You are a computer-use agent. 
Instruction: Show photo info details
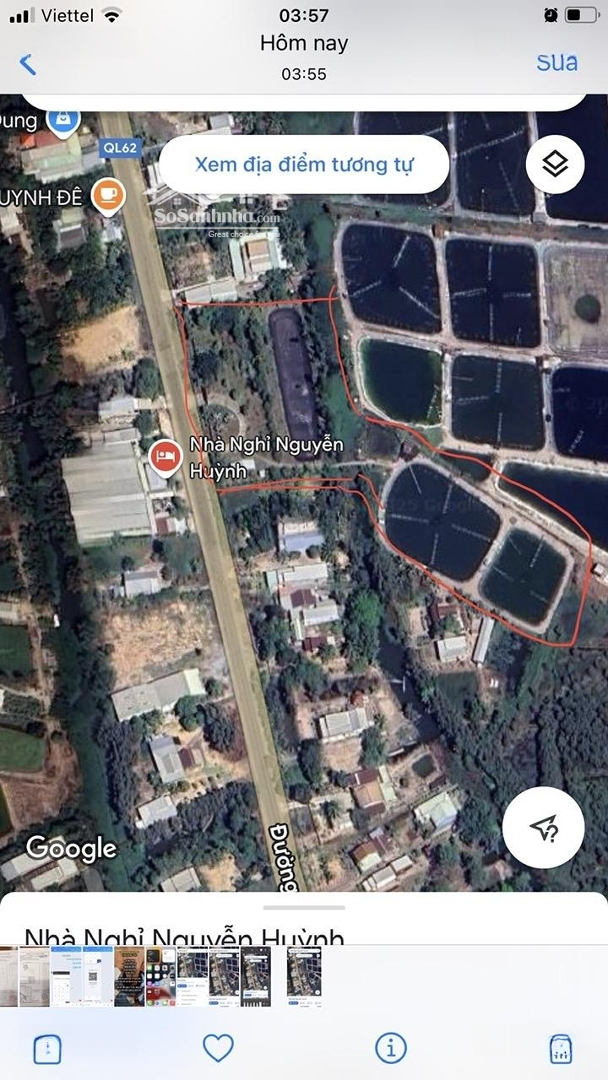pos(390,1048)
